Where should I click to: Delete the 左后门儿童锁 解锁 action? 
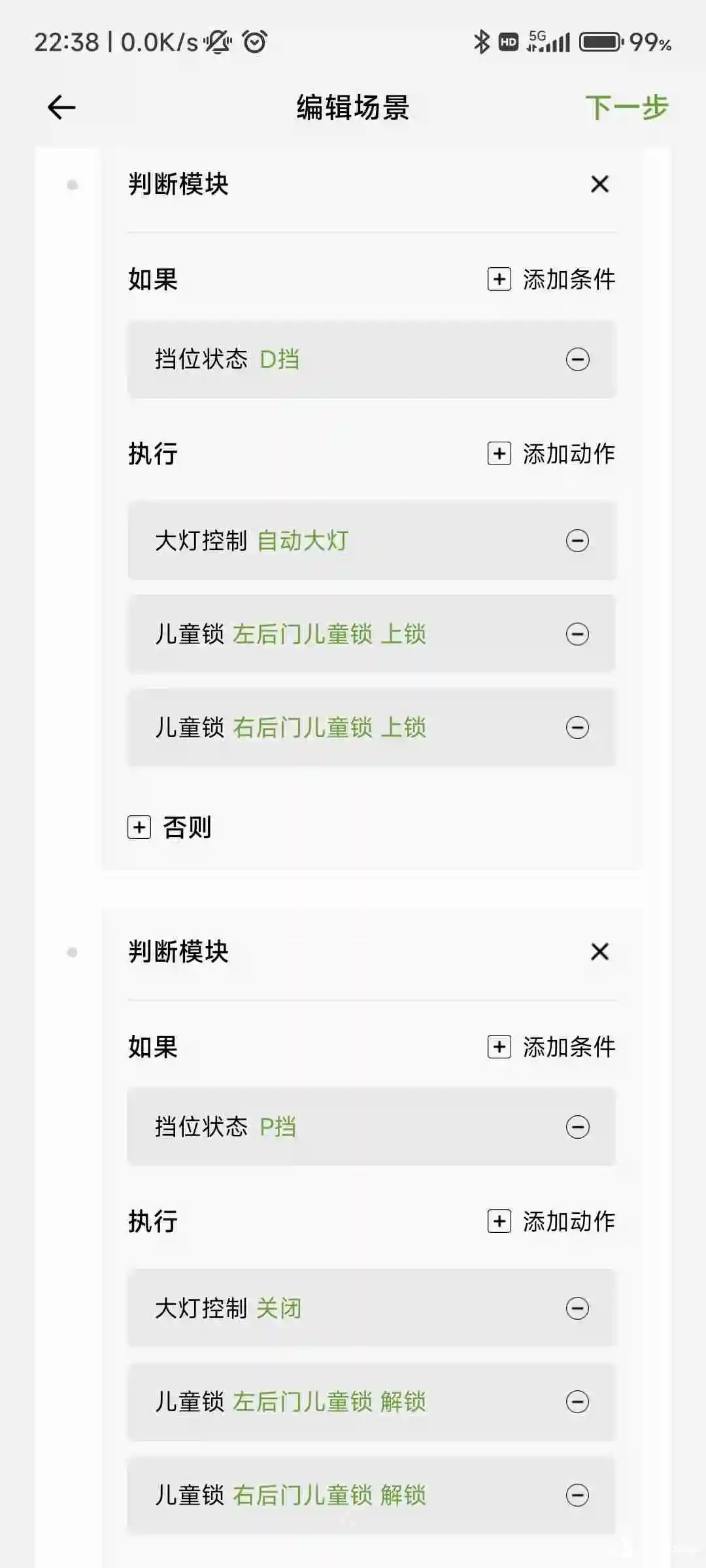[577, 1401]
